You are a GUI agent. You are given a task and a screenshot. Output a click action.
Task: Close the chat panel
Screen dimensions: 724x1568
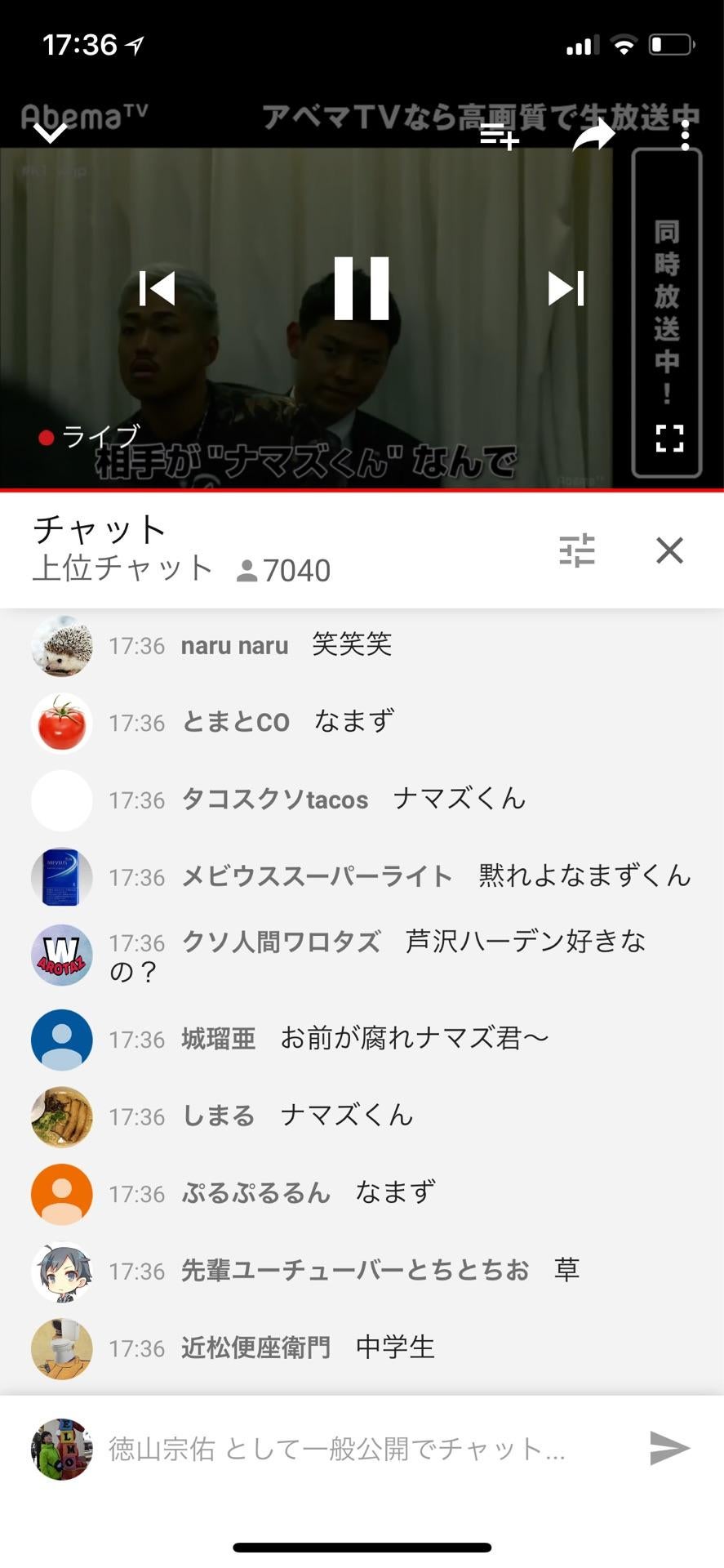(x=669, y=550)
